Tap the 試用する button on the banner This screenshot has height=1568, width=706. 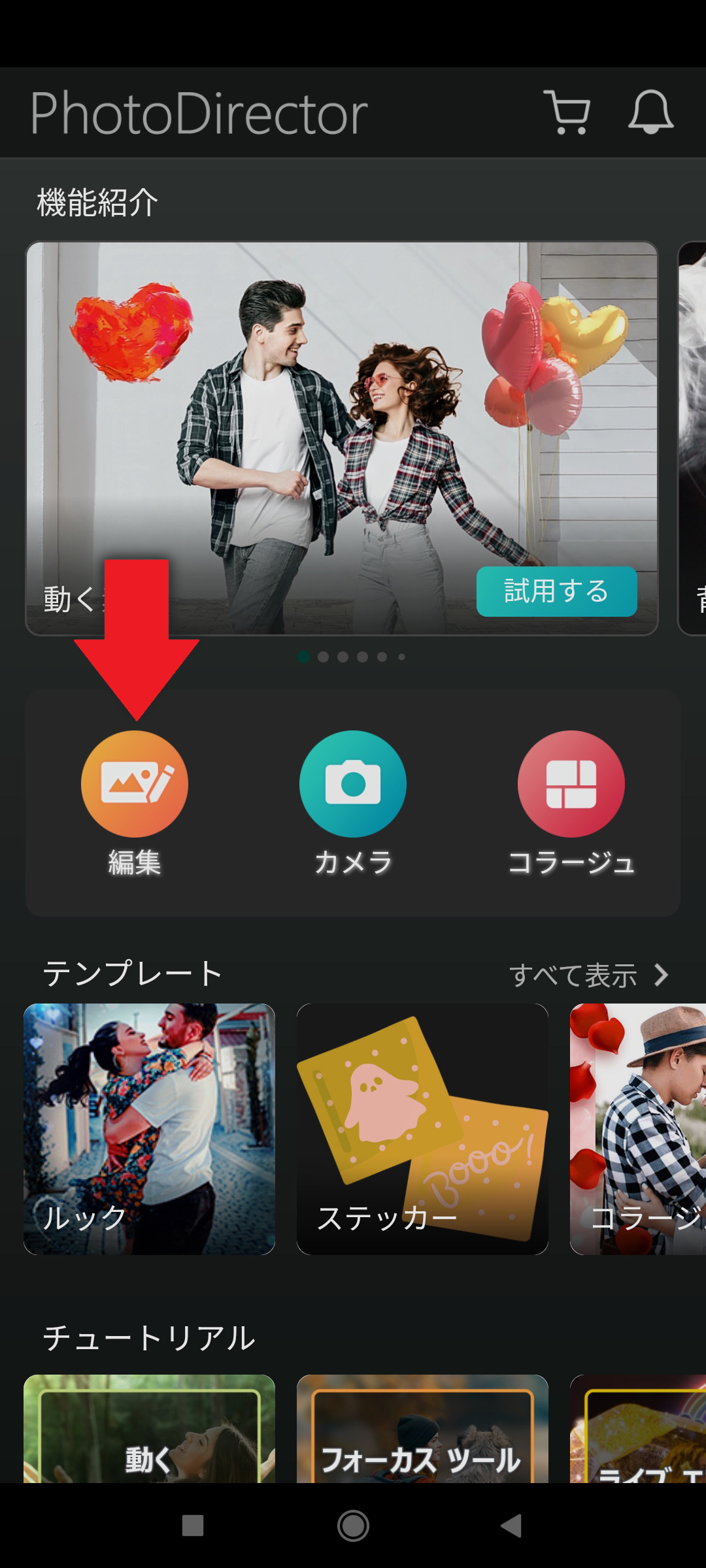tap(556, 591)
